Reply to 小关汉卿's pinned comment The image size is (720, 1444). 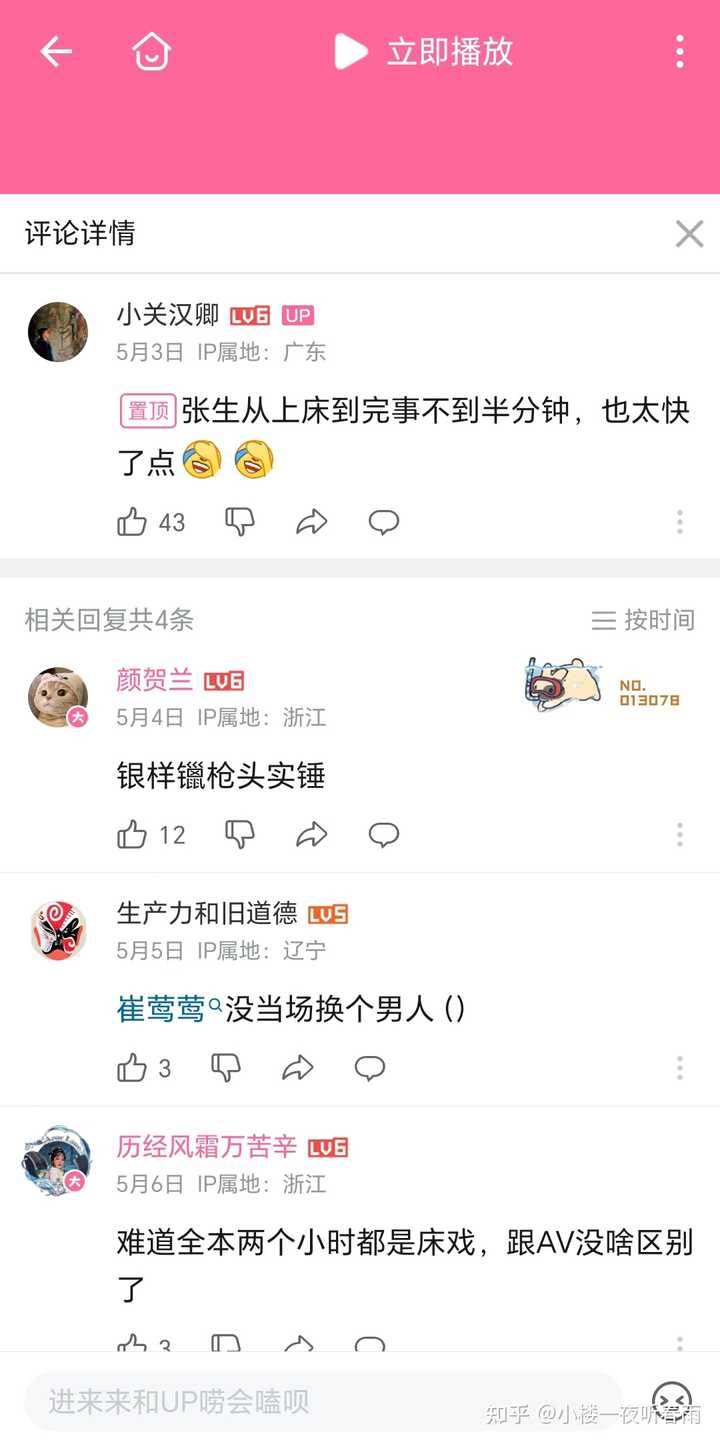(x=384, y=522)
